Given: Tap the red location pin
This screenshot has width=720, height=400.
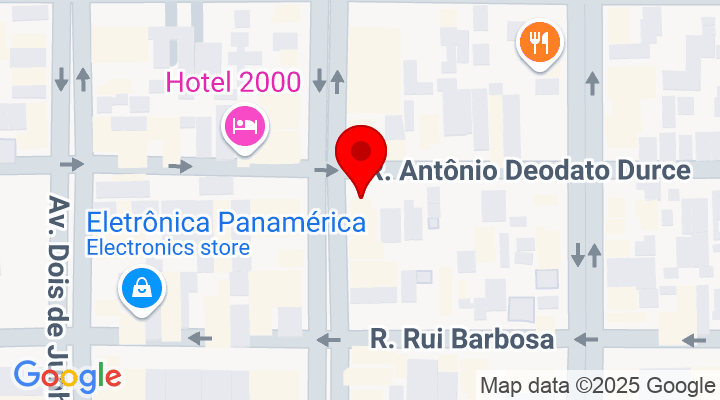Looking at the screenshot, I should click(x=361, y=155).
